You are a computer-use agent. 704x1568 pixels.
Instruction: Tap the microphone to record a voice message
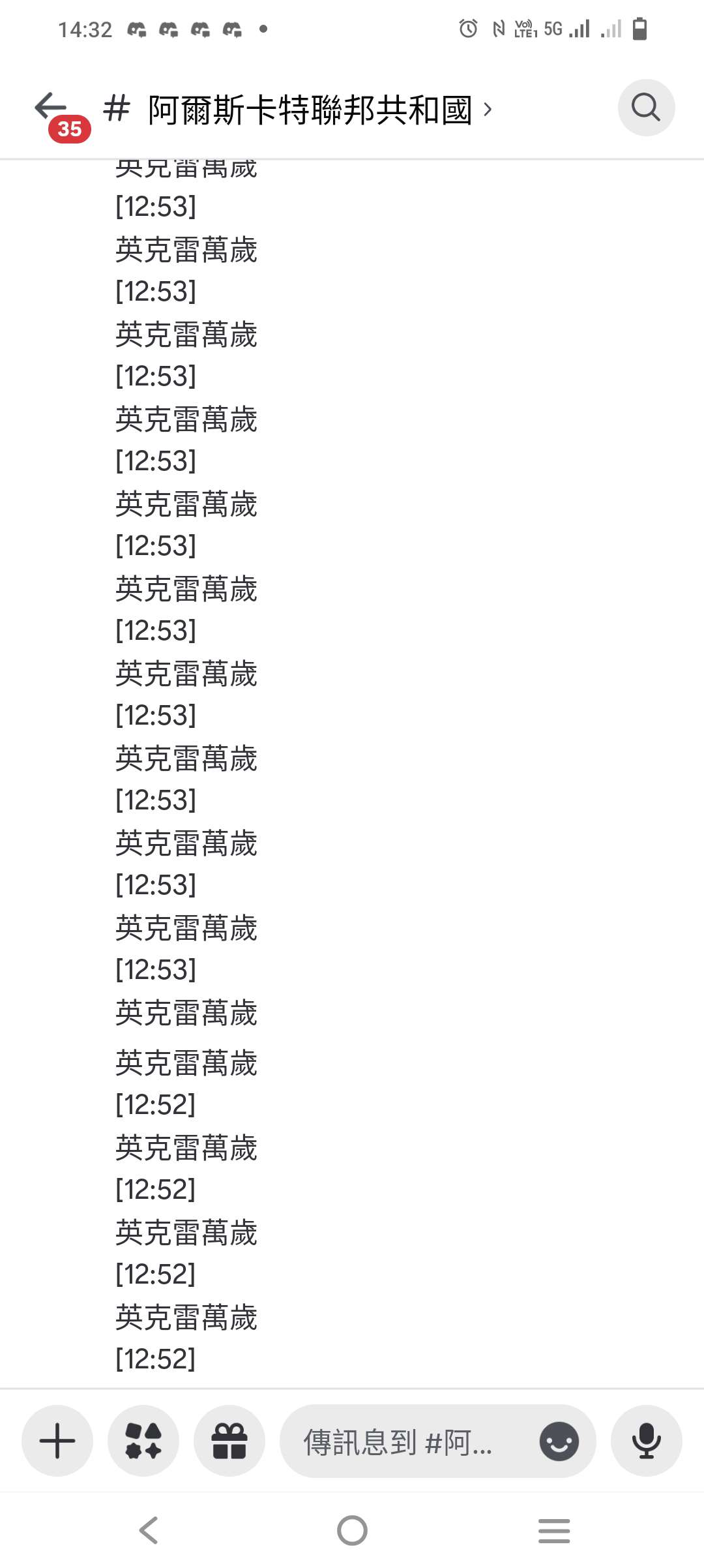click(x=646, y=1441)
